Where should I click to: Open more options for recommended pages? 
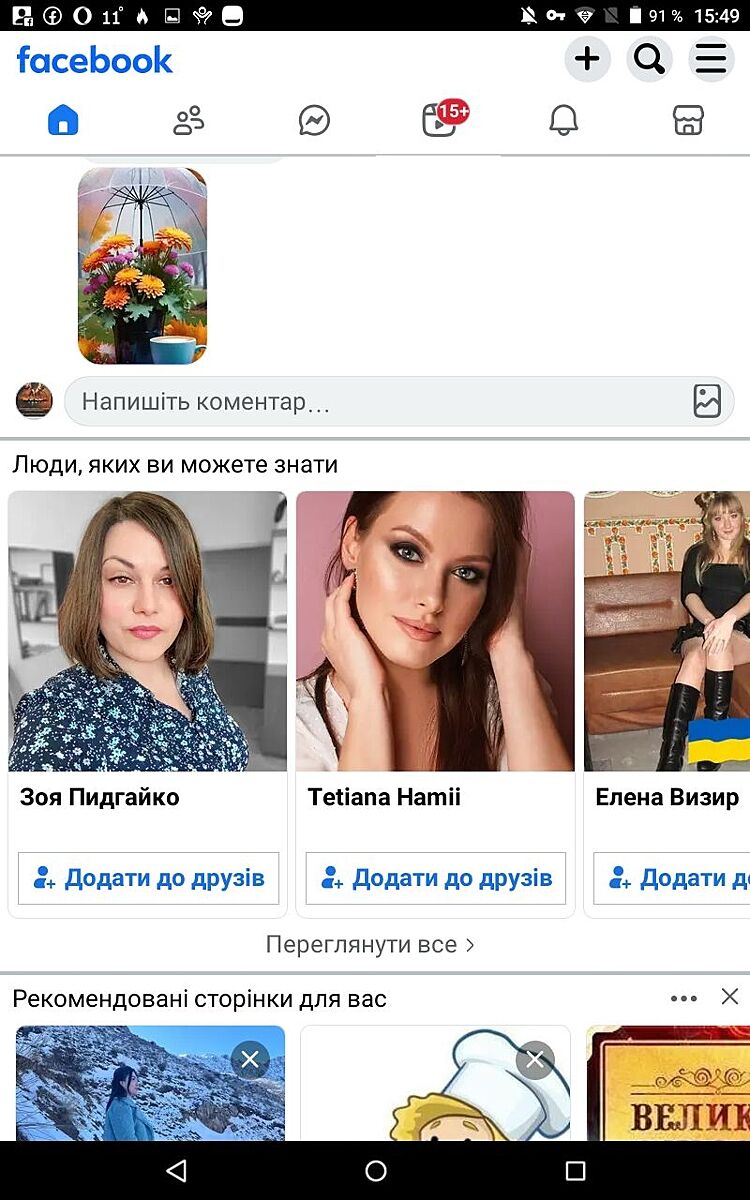[x=684, y=998]
